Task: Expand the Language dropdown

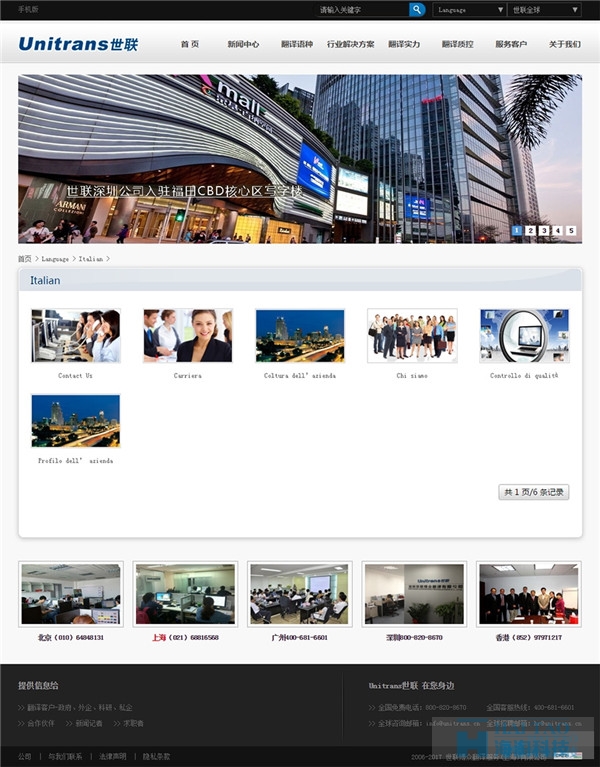Action: (470, 10)
